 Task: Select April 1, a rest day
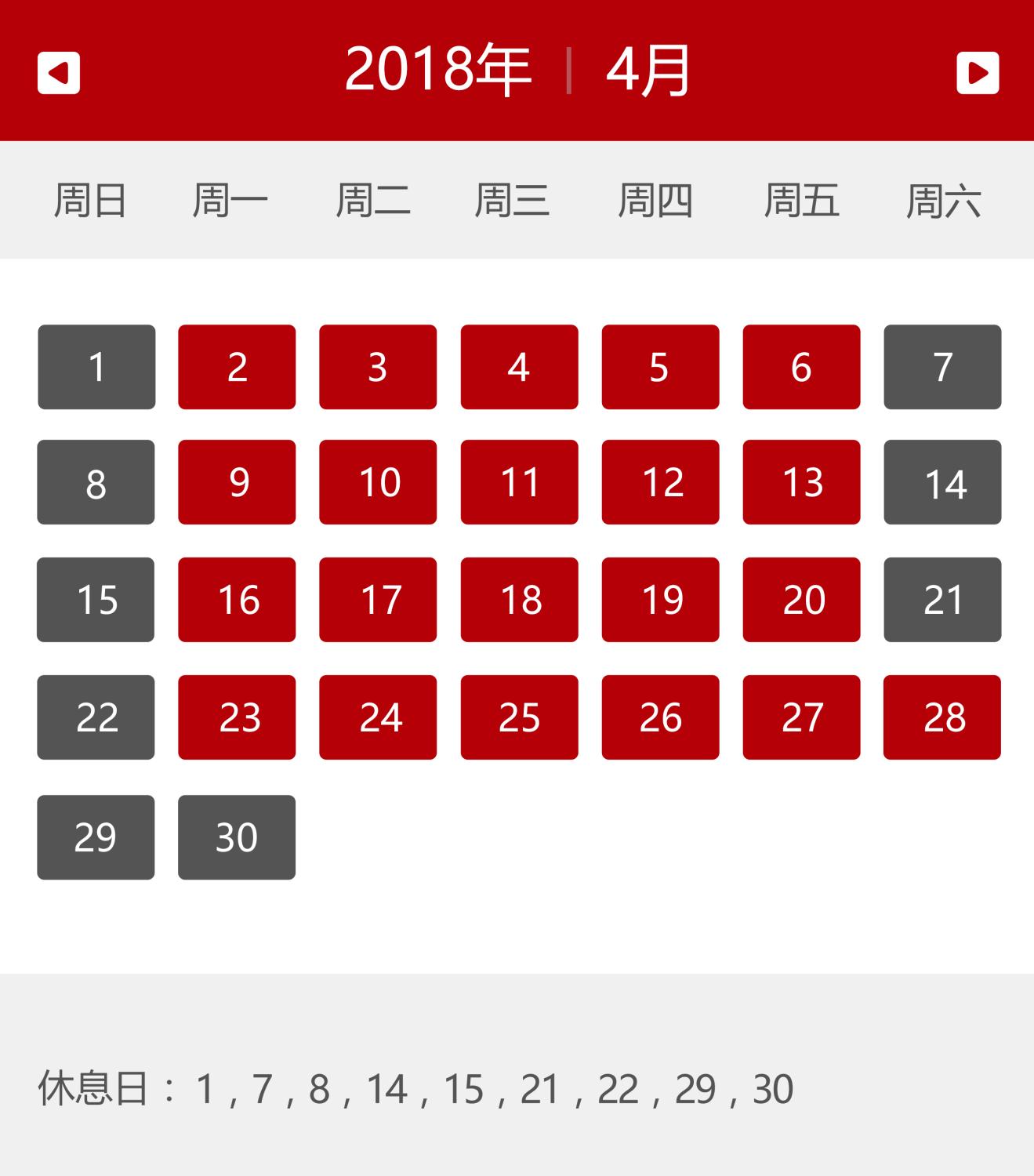(95, 366)
